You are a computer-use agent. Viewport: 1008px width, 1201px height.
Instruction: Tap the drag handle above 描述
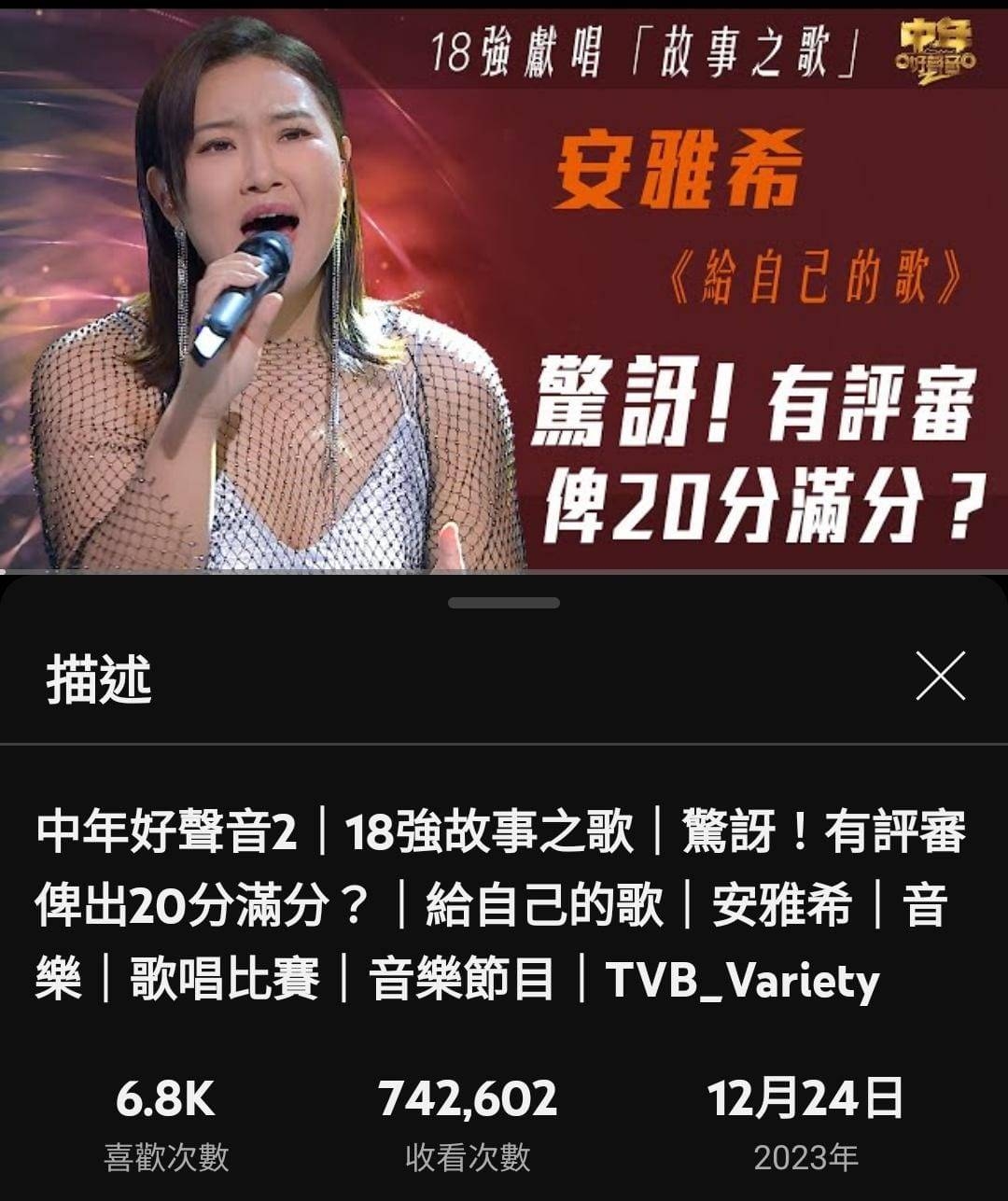tap(504, 603)
